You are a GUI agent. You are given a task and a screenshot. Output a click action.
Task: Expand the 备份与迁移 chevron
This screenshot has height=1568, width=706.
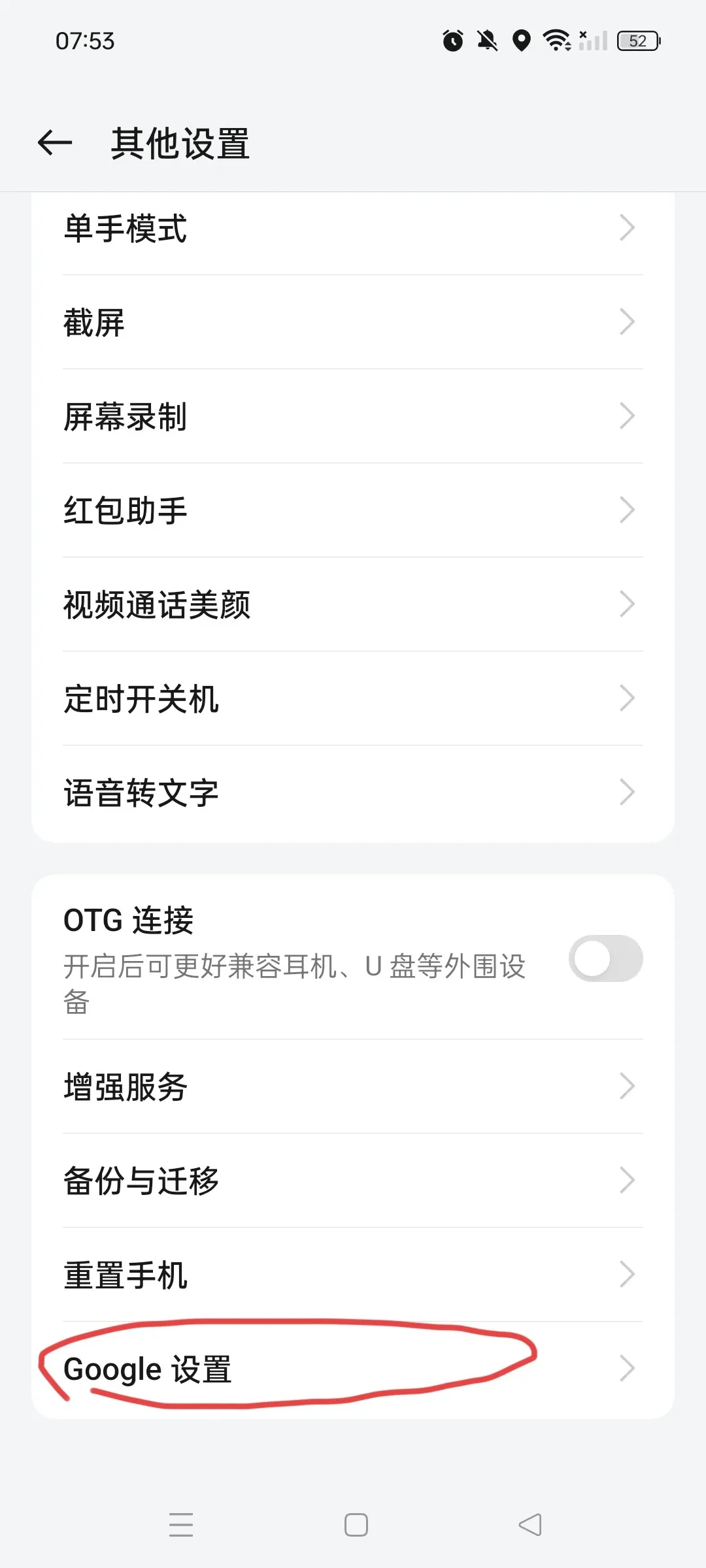point(627,1180)
